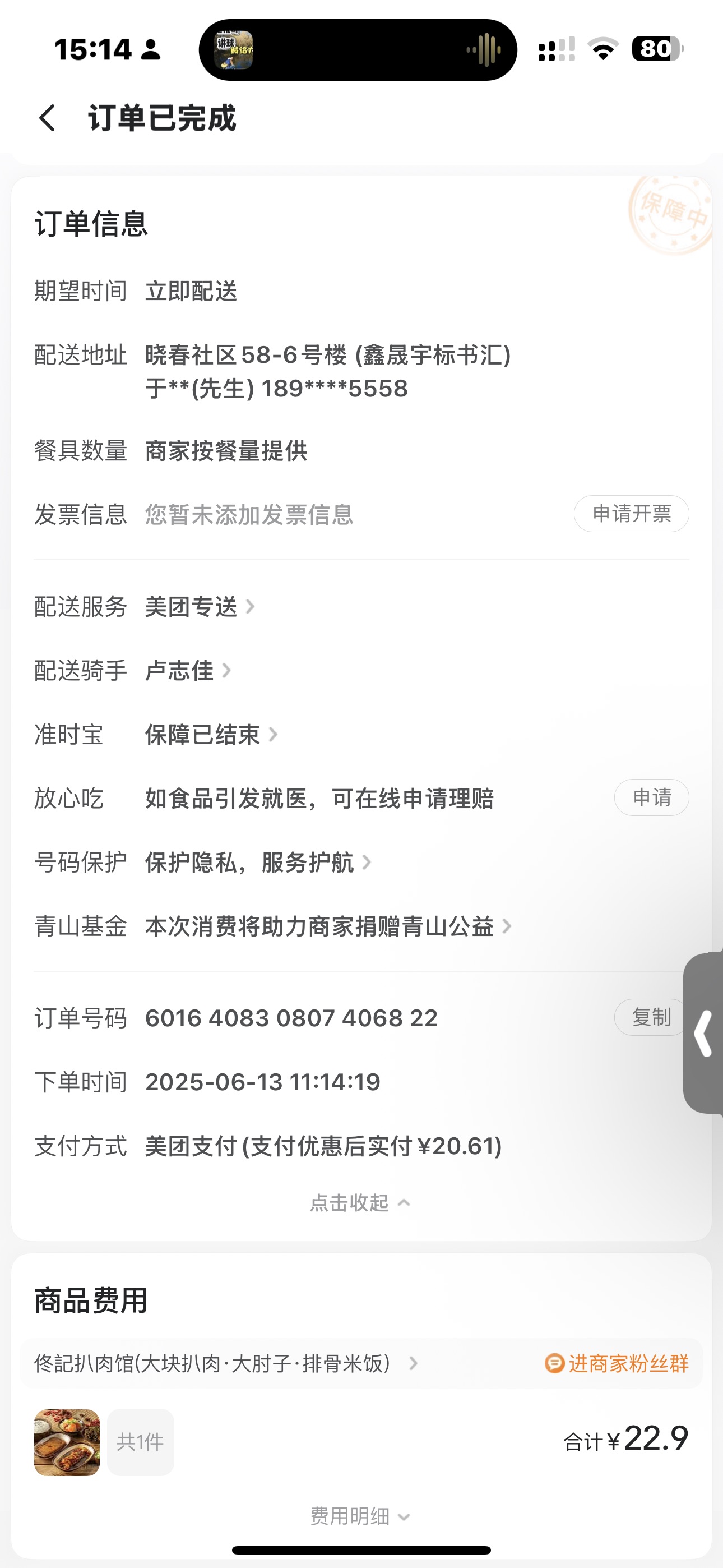The width and height of the screenshot is (723, 1568).
Task: Tap 申请开票 to request an invoice
Action: (x=631, y=514)
